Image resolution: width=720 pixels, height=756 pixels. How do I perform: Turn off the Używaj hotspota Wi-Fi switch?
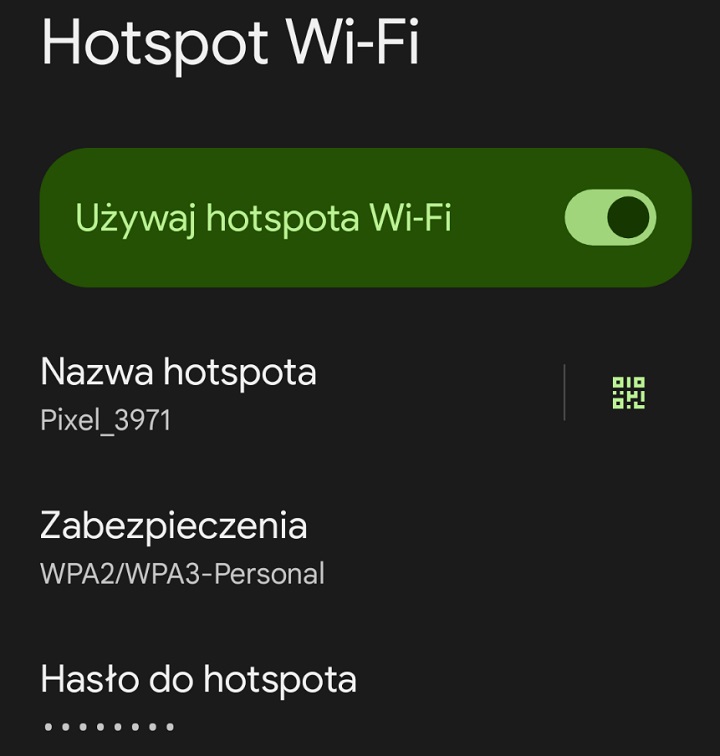click(x=610, y=218)
